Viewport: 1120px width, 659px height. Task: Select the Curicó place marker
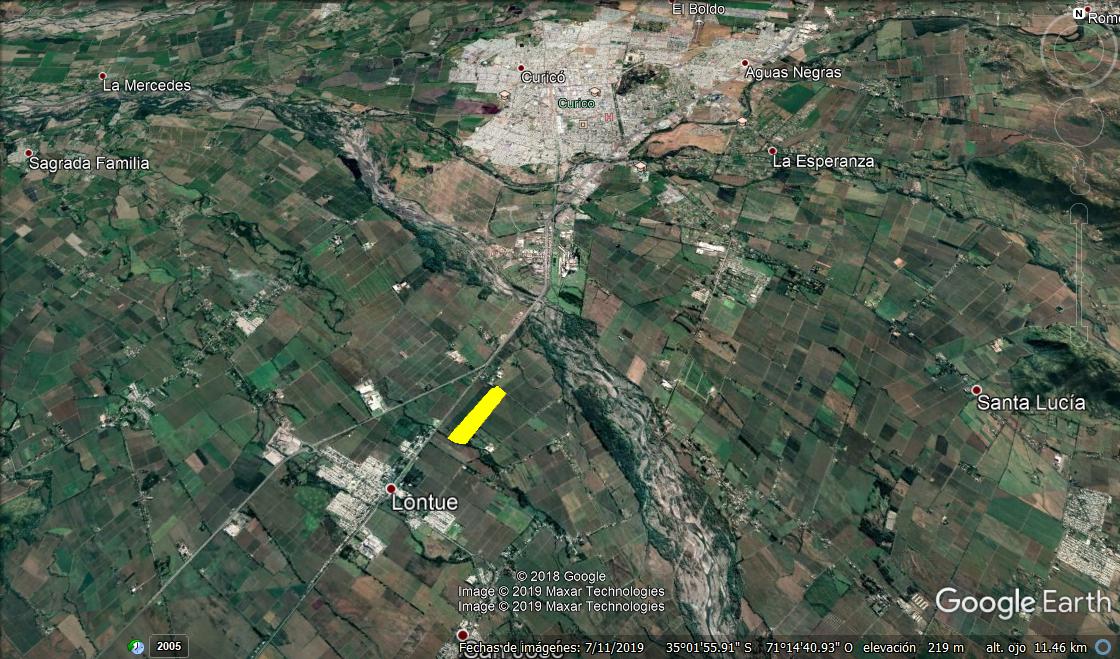tap(521, 68)
